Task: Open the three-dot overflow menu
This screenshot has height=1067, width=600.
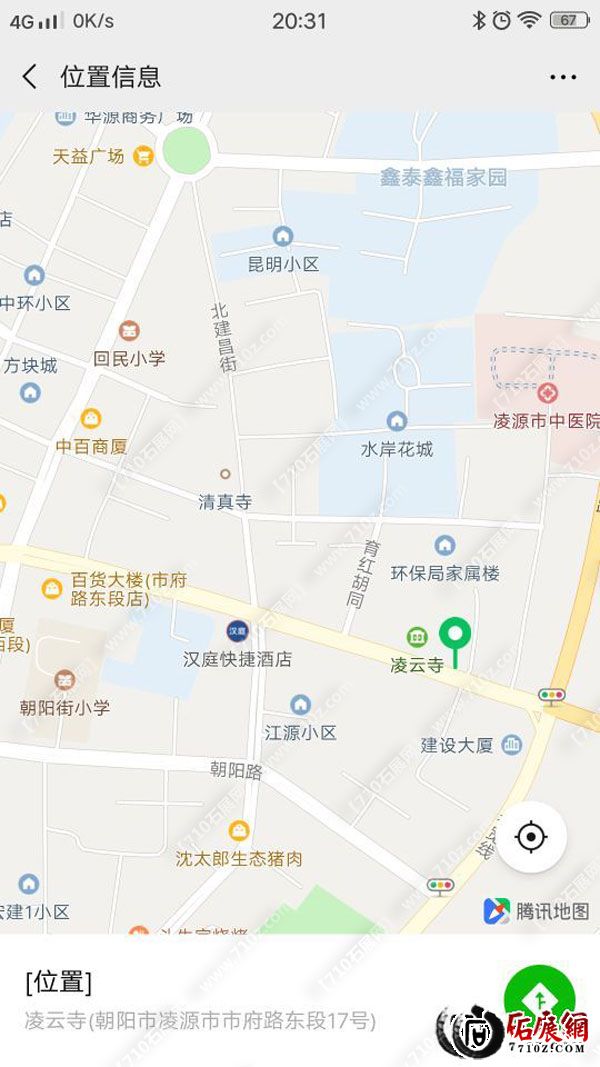Action: (x=562, y=77)
